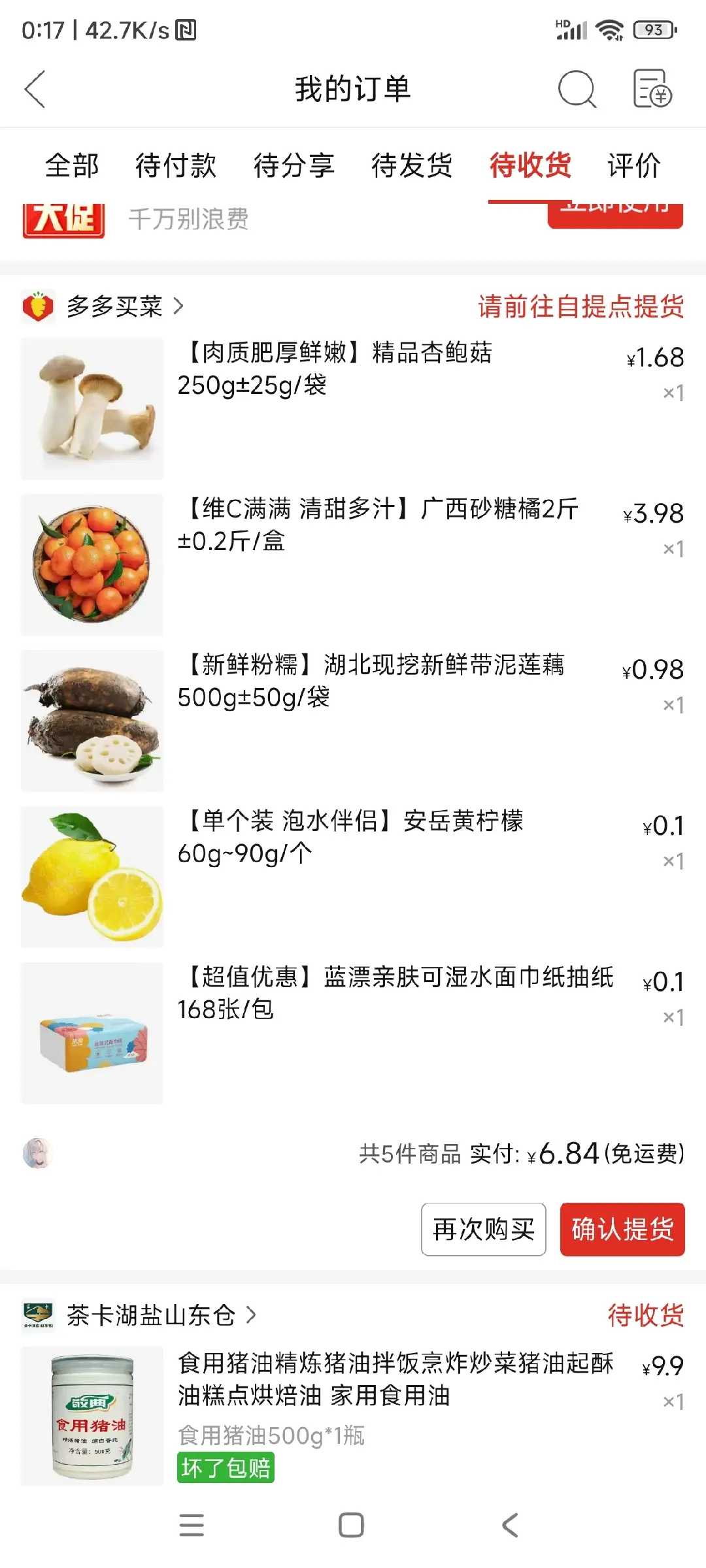Open the 茶卡湖盐山东仓 store
Viewport: 706px width, 1568px height.
[152, 1315]
